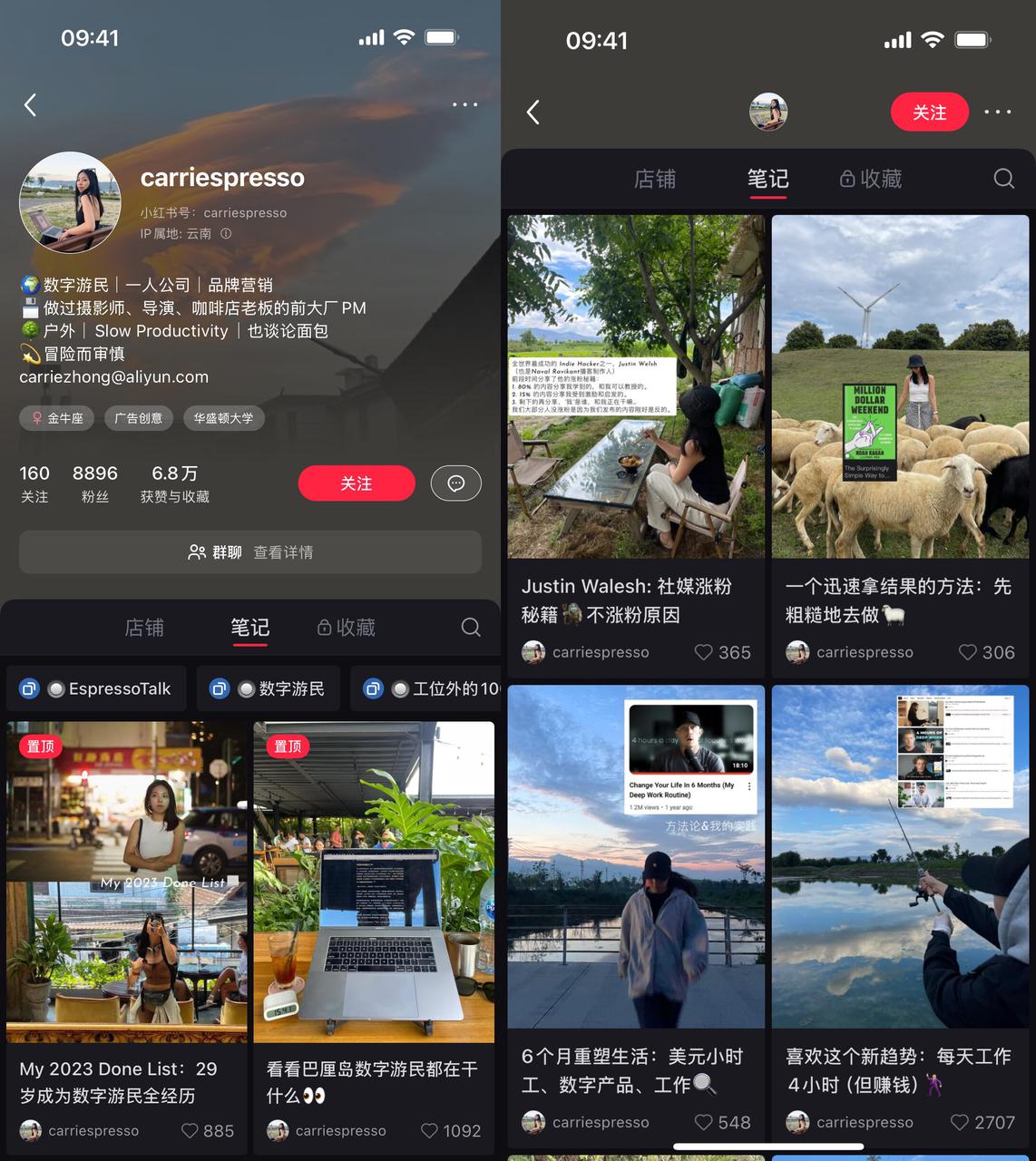Screen dimensions: 1036x1161
Task: Tap the 广告创意 profile tag
Action: tap(138, 418)
